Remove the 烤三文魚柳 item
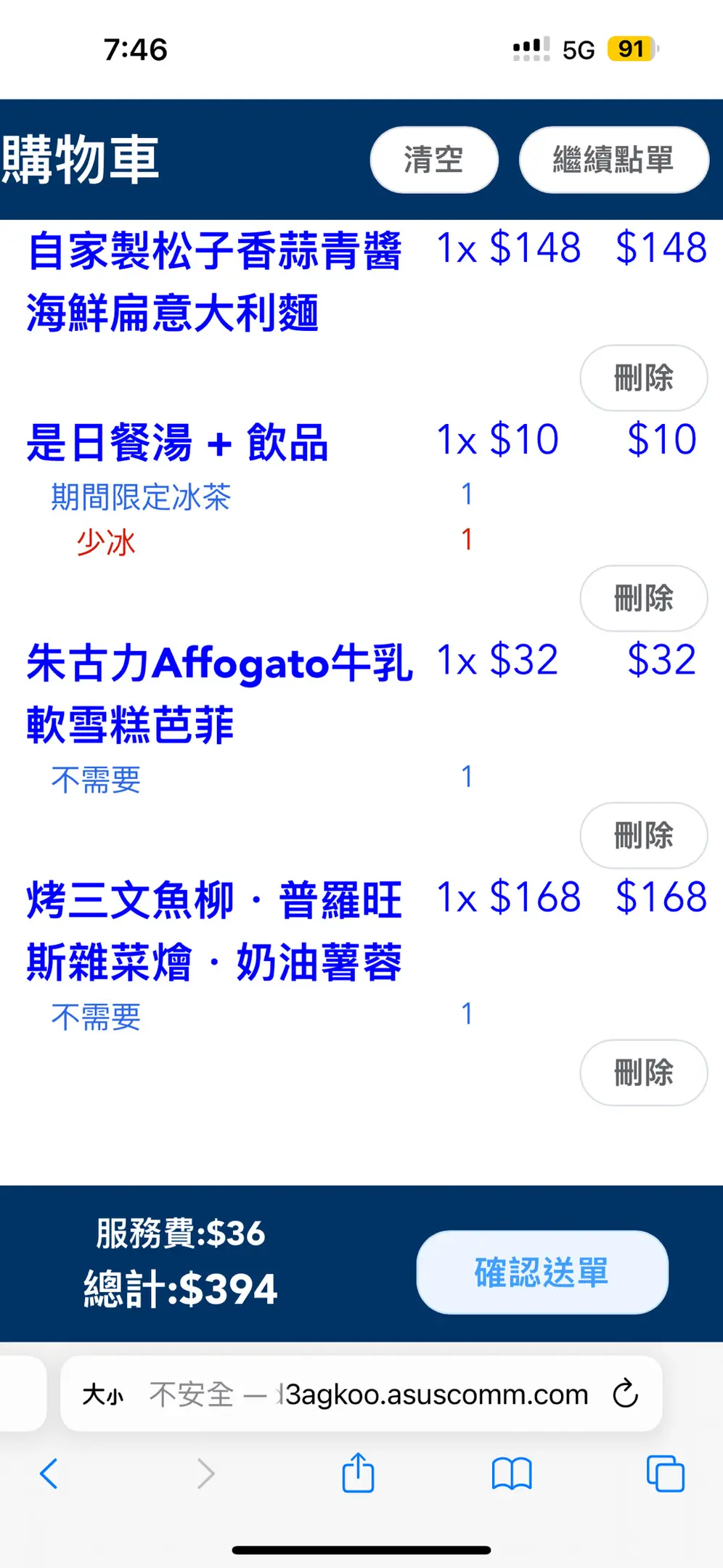723x1568 pixels. (643, 1072)
